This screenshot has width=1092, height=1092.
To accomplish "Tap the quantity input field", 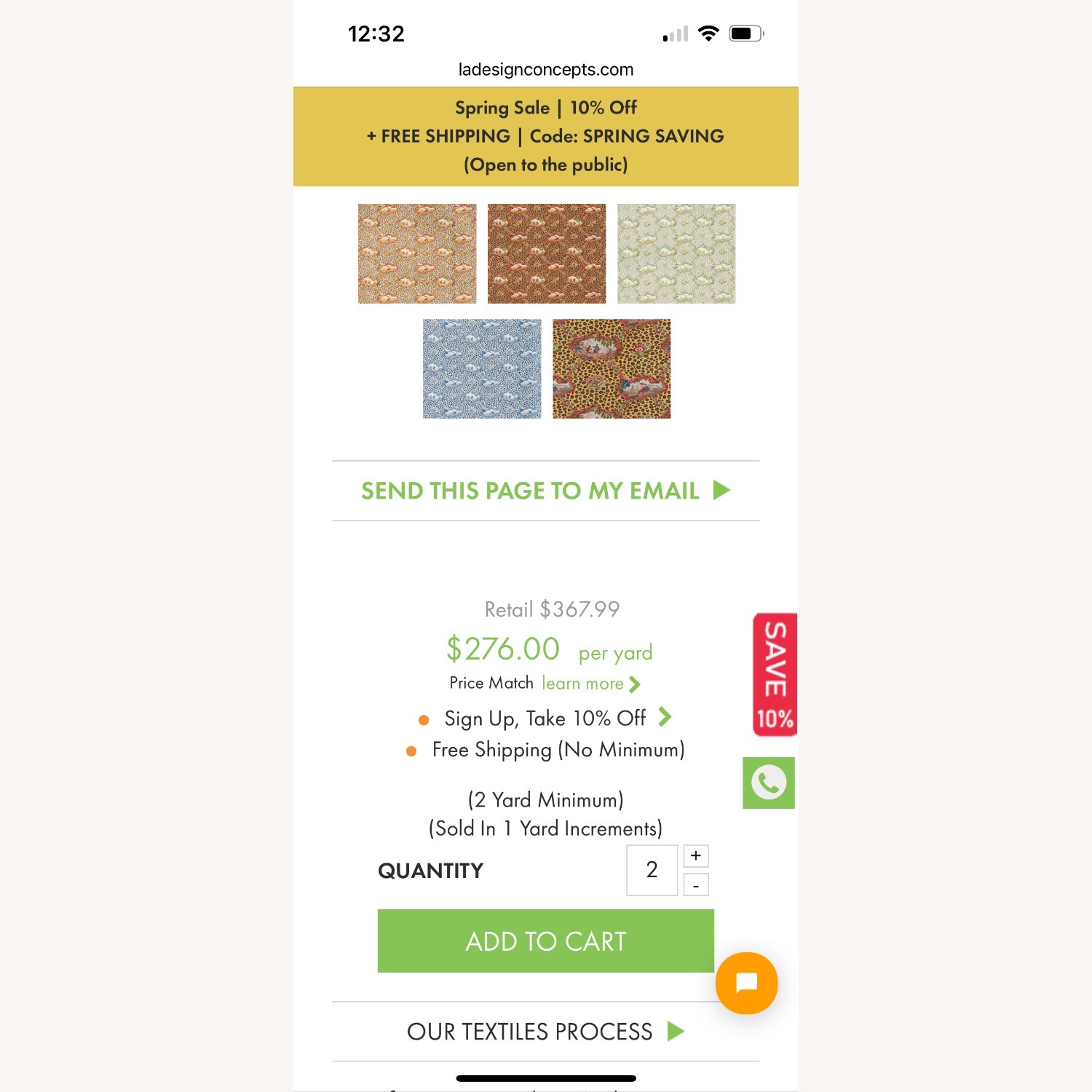I will 652,870.
